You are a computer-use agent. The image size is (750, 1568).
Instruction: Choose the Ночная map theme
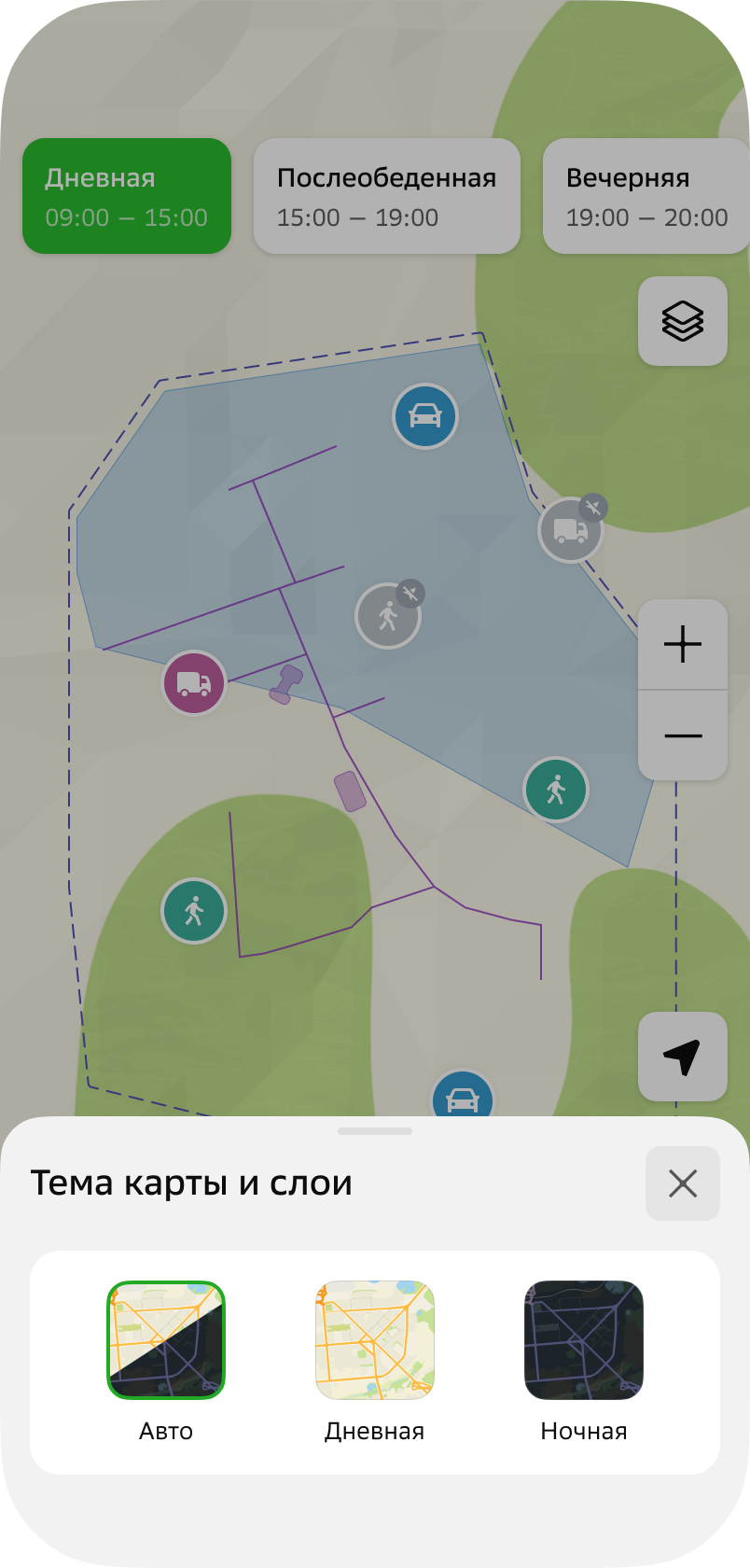[x=584, y=1363]
